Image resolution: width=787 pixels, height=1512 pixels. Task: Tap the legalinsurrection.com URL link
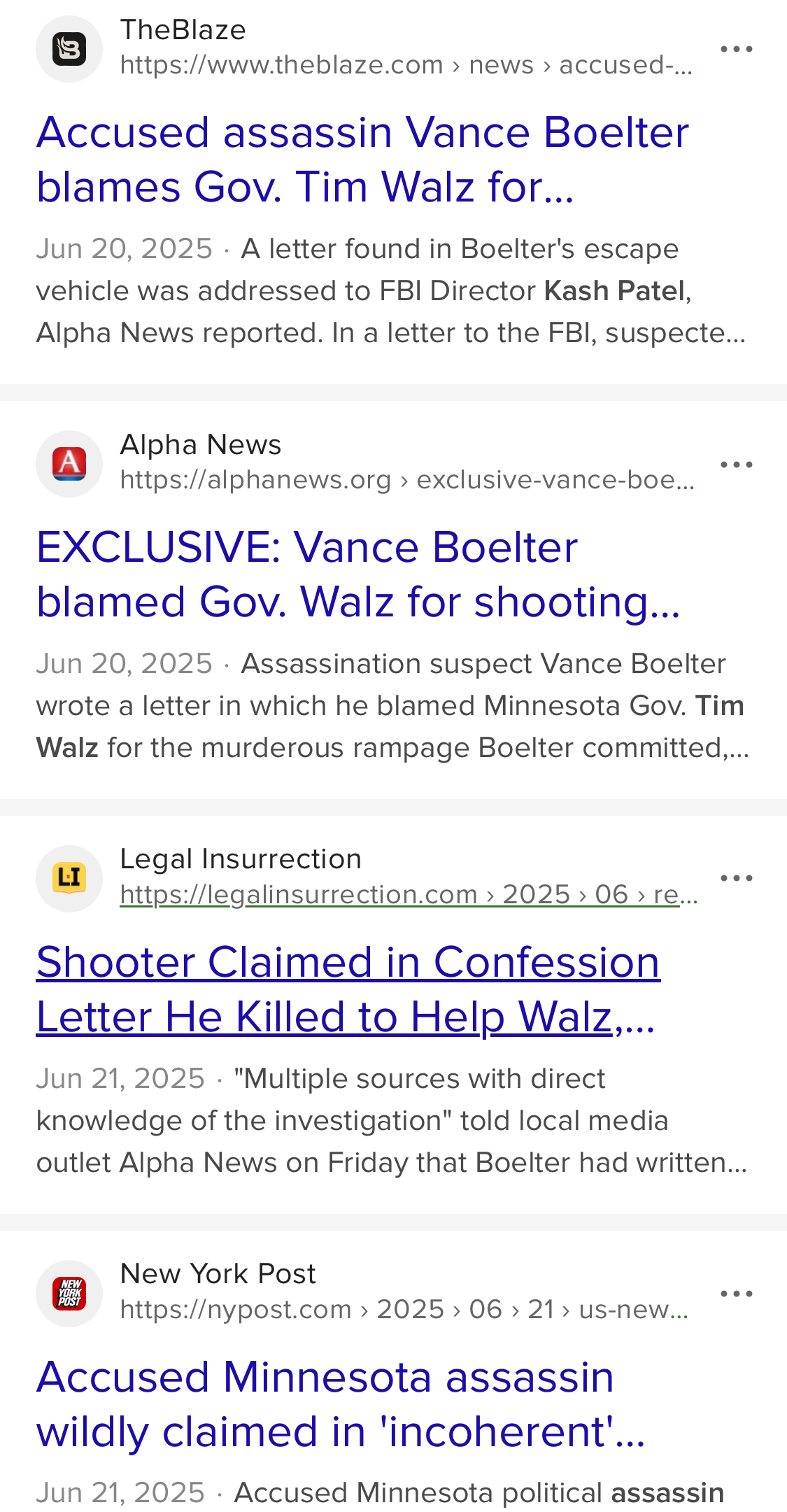[x=409, y=894]
